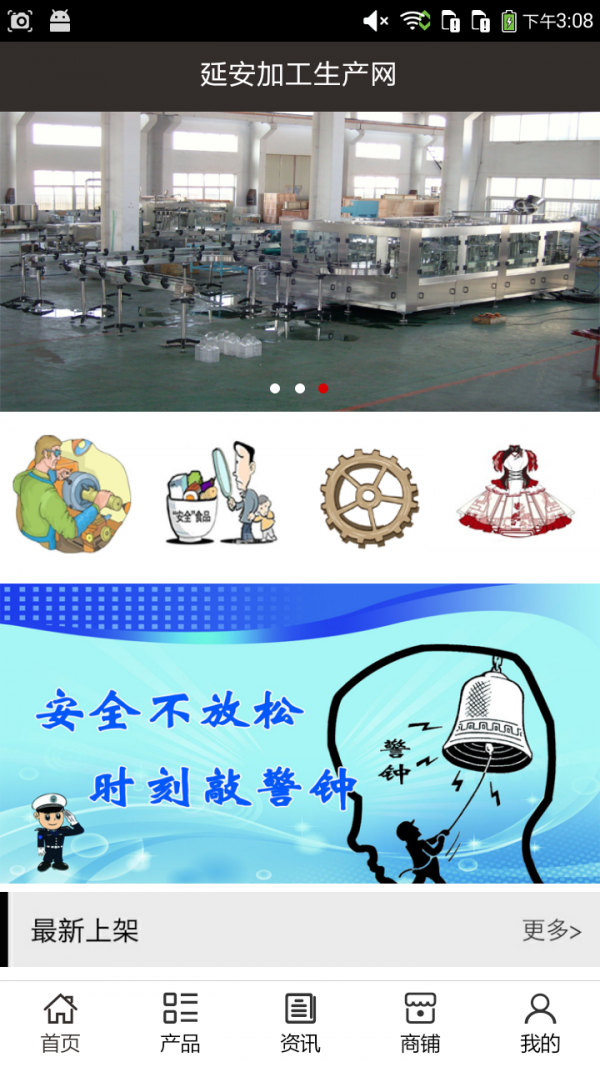This screenshot has width=600, height=1067.
Task: Open the red dress category icon
Action: pos(515,492)
